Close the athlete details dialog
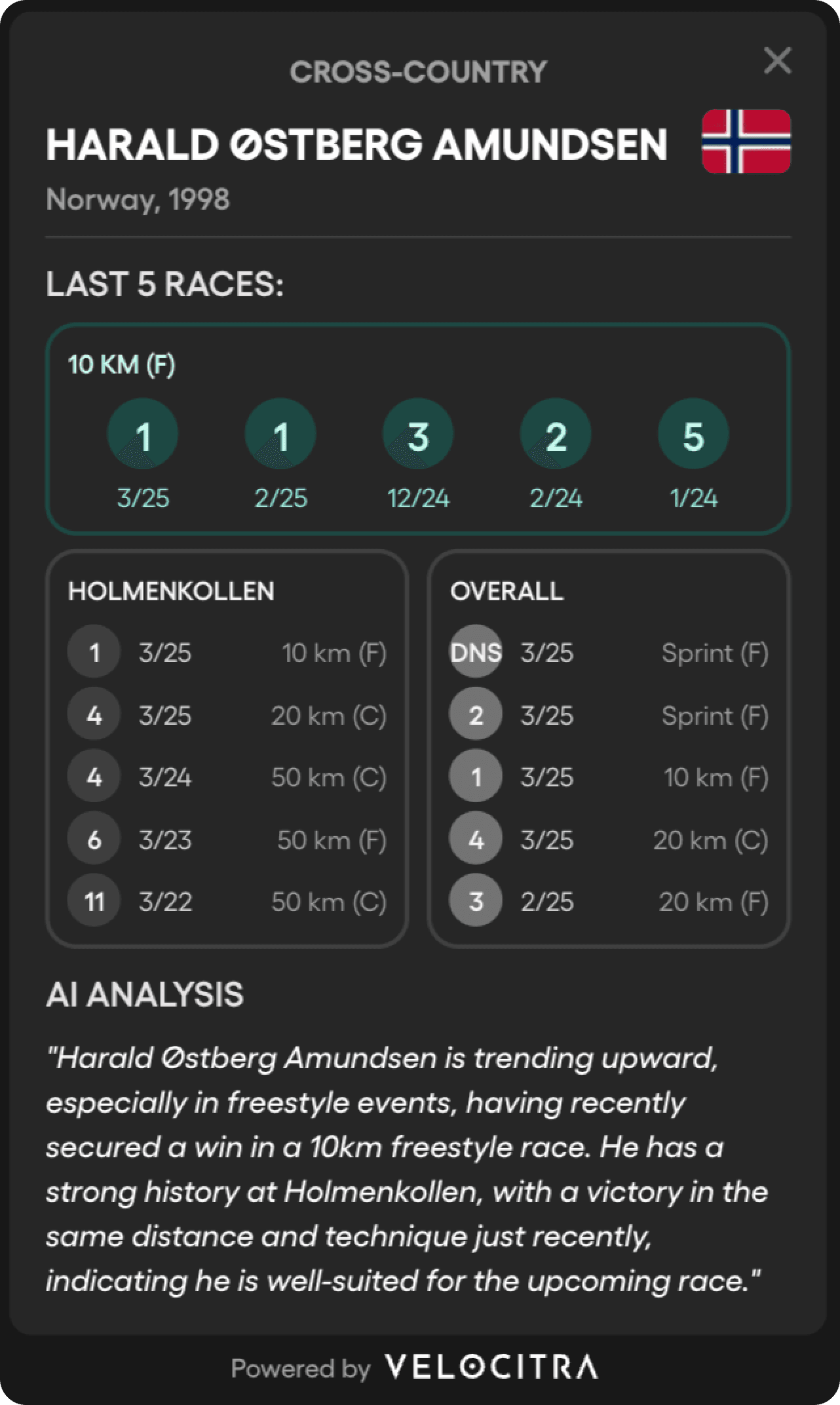 (x=777, y=61)
